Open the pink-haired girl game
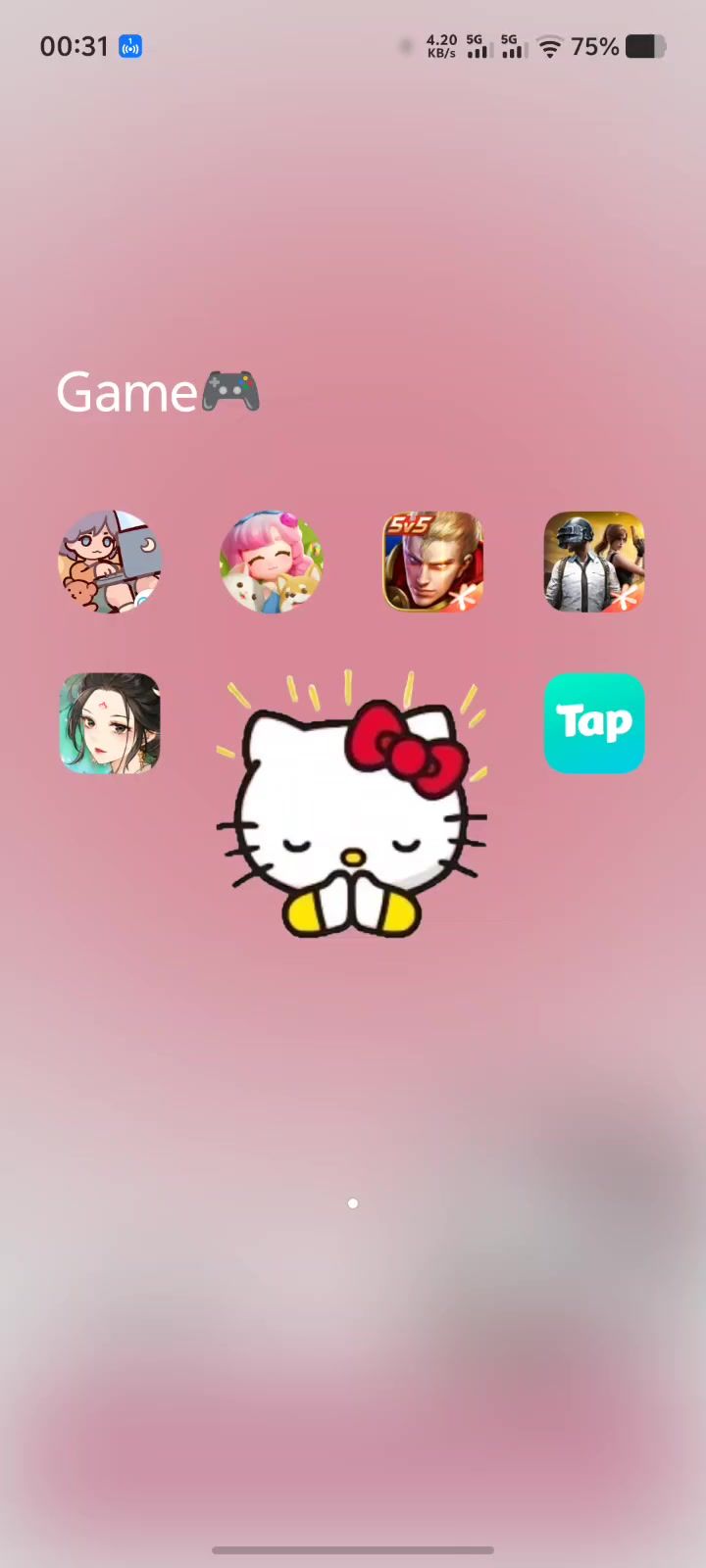This screenshot has width=706, height=1568. (271, 562)
